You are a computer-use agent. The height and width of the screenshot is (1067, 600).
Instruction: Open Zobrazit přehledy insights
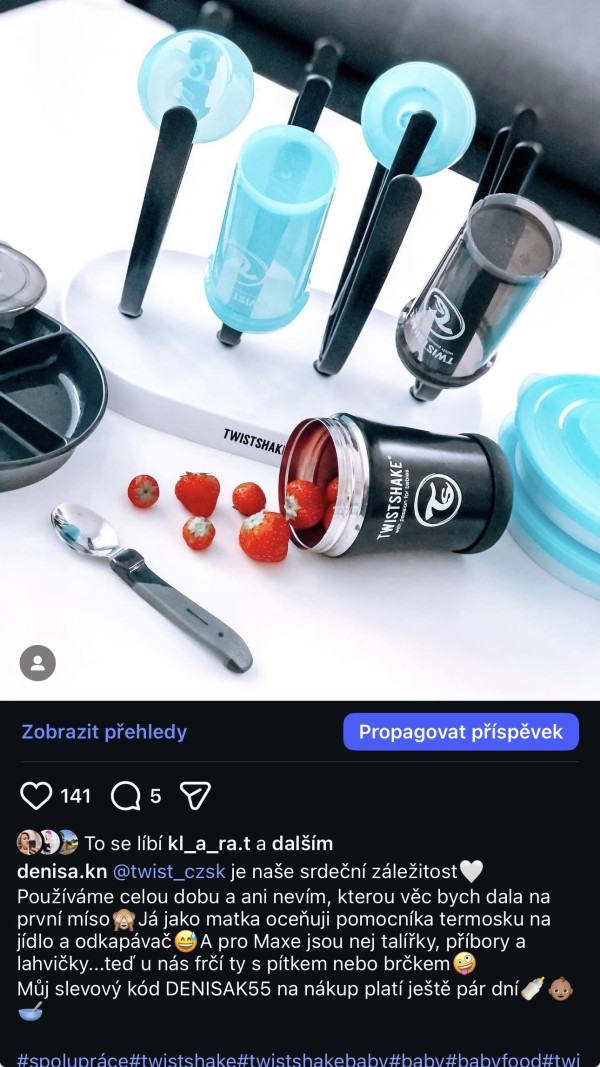(104, 732)
